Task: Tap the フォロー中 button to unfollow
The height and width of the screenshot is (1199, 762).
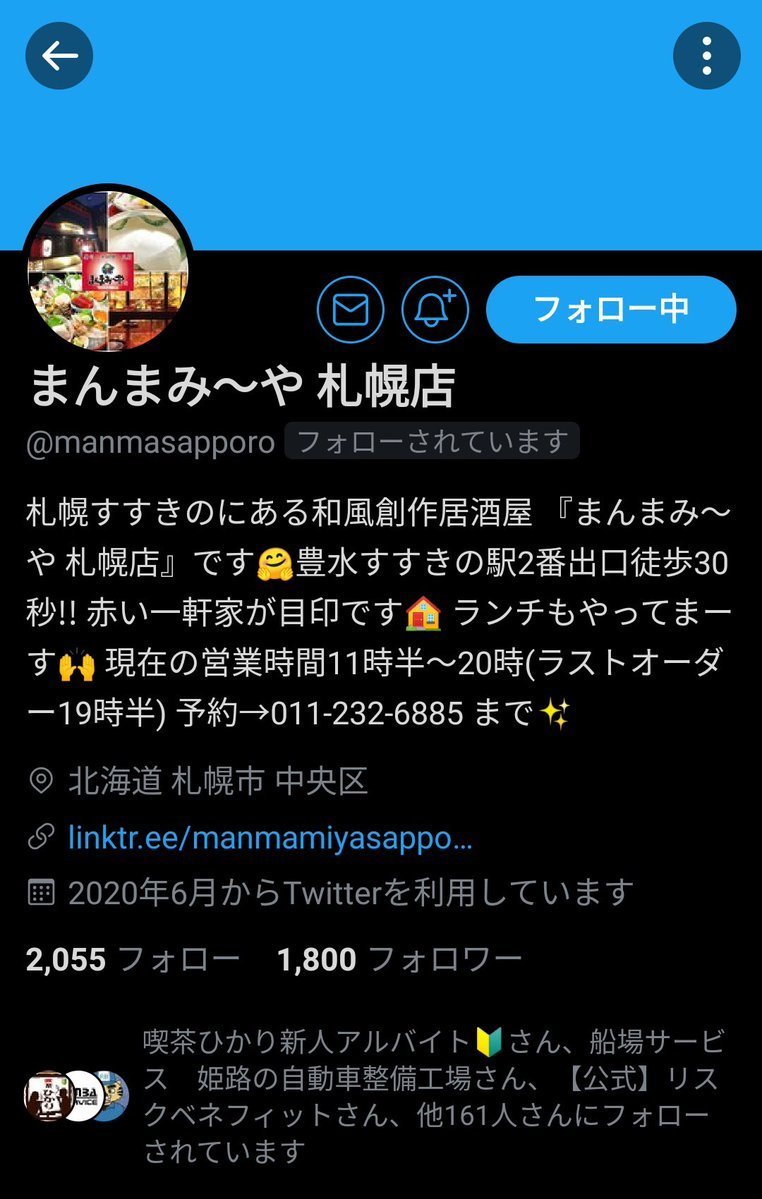Action: [x=611, y=310]
